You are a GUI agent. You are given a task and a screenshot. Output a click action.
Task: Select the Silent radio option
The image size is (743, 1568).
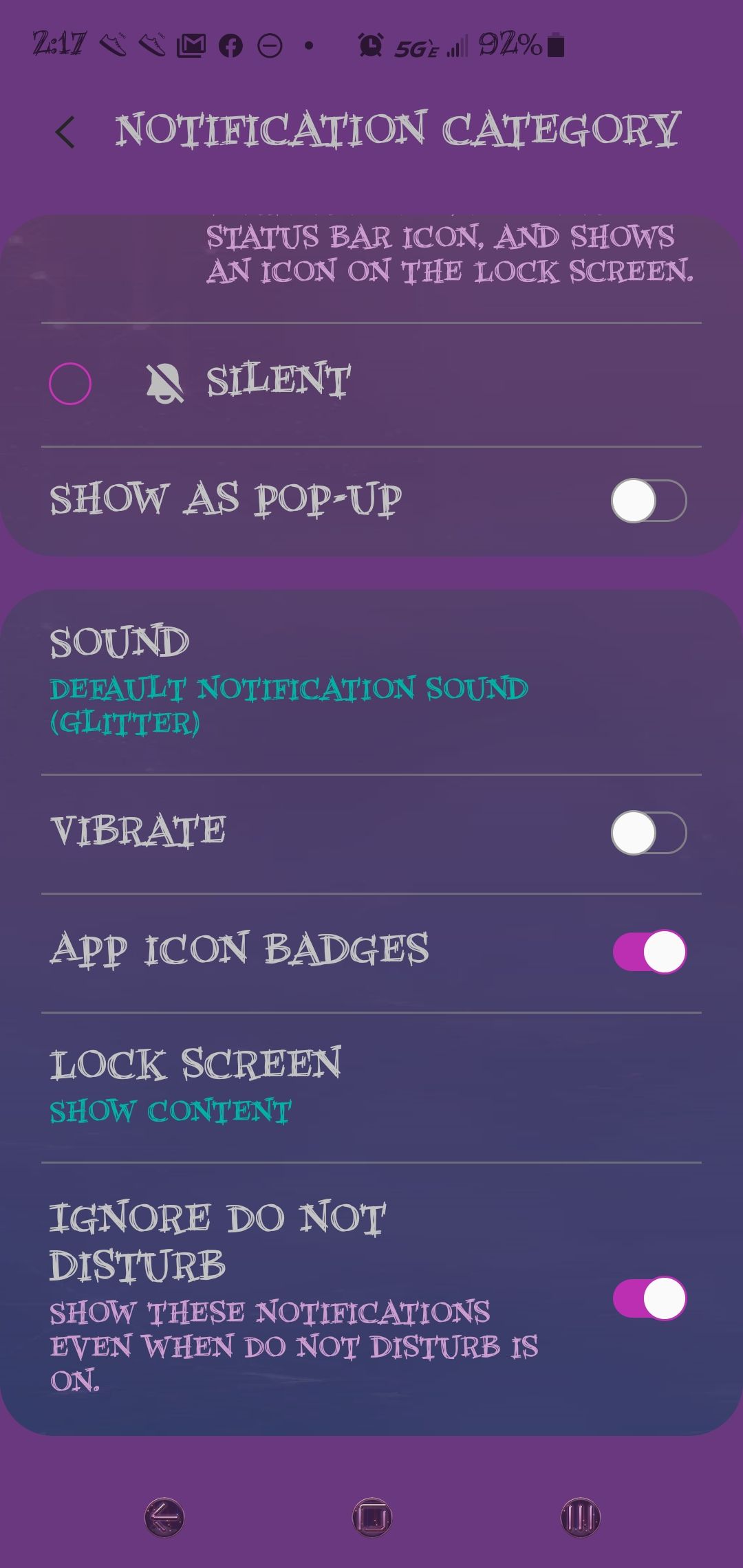[70, 383]
